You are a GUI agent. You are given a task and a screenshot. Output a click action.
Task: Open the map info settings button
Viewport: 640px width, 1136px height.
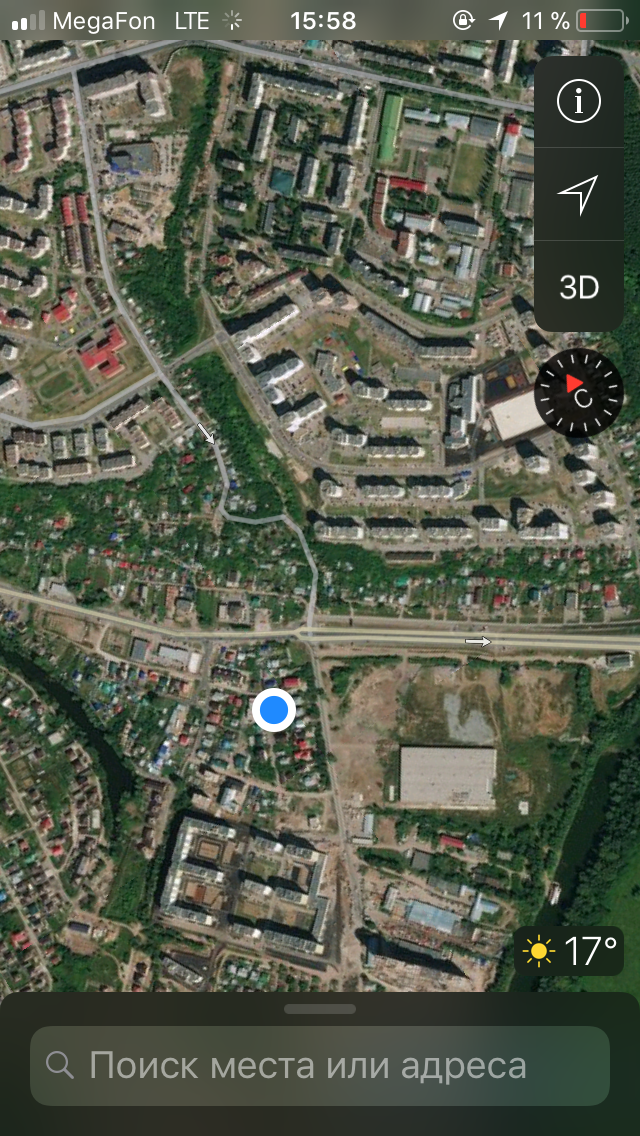pyautogui.click(x=578, y=102)
